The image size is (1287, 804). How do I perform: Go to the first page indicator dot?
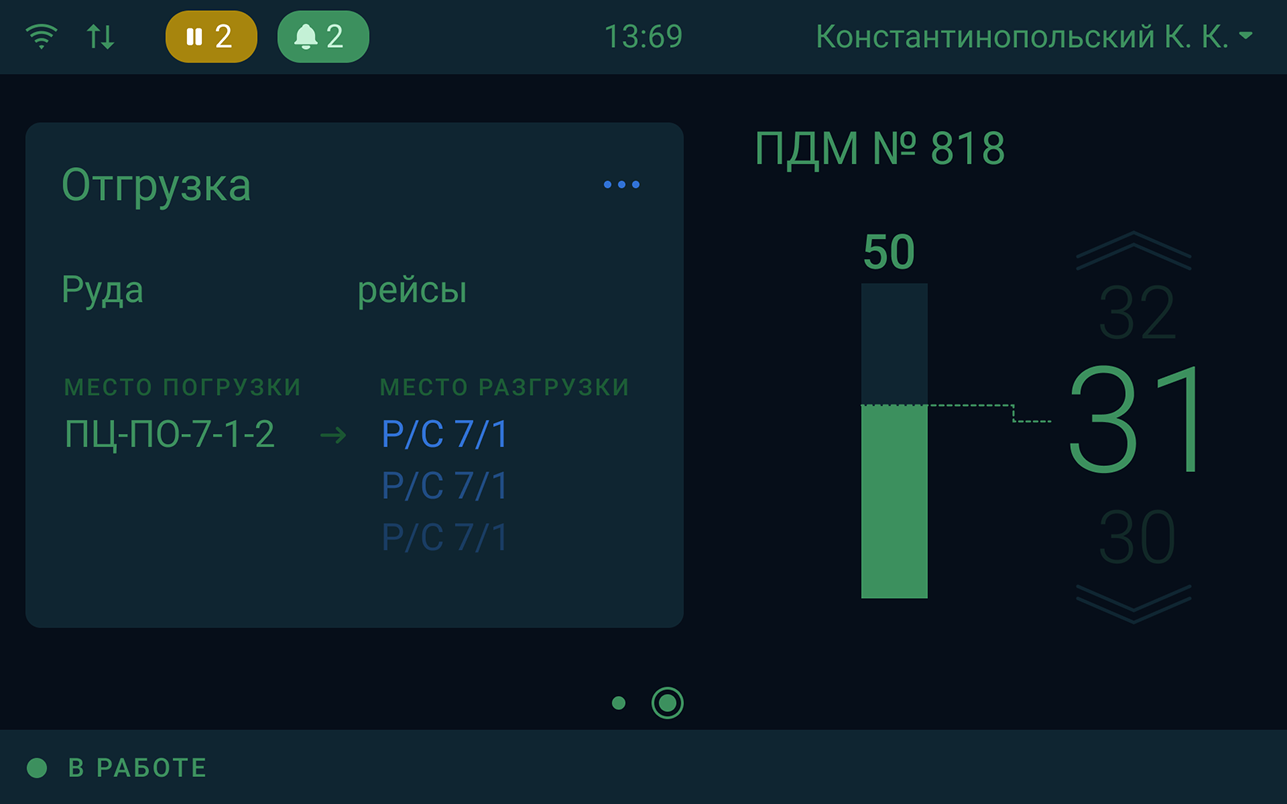coord(618,703)
